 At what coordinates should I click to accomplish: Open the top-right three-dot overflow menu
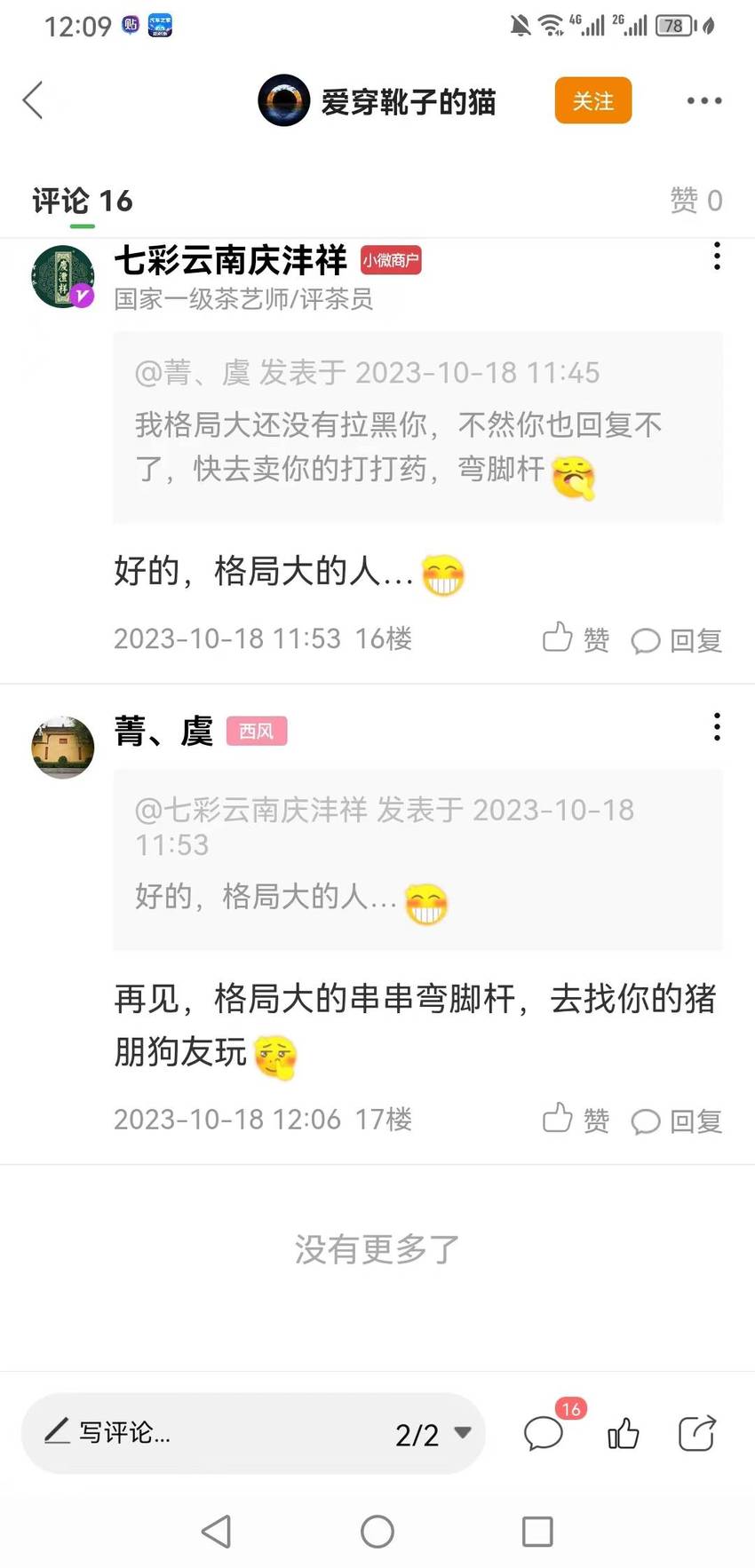pos(704,100)
